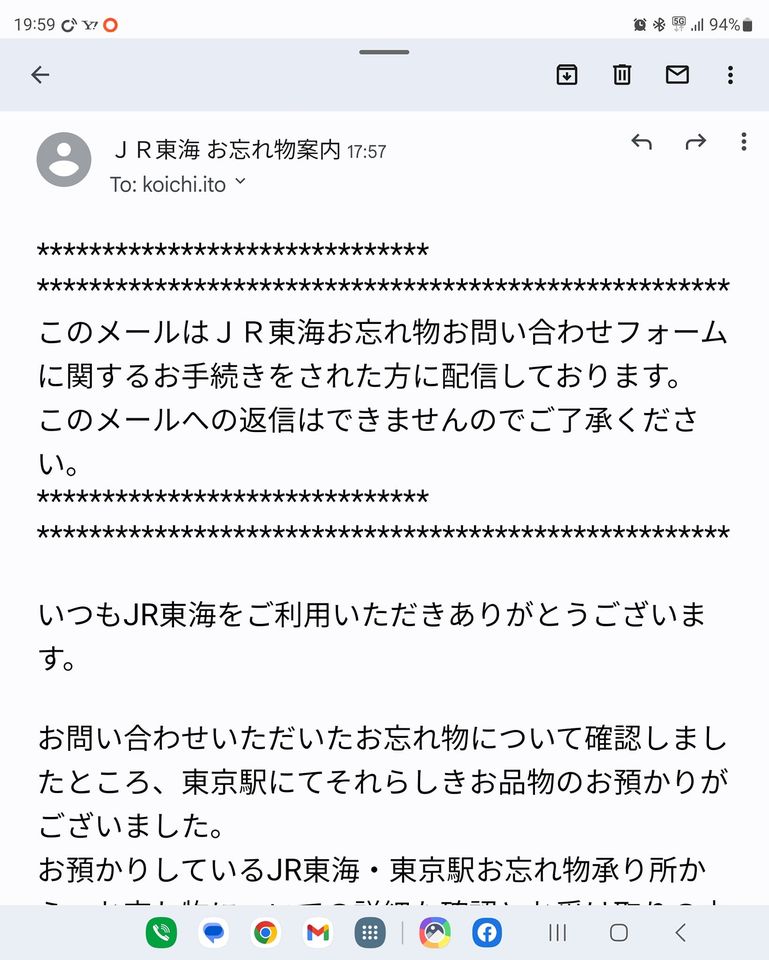Expand recipient details beside koichi.ito

pos(239,183)
